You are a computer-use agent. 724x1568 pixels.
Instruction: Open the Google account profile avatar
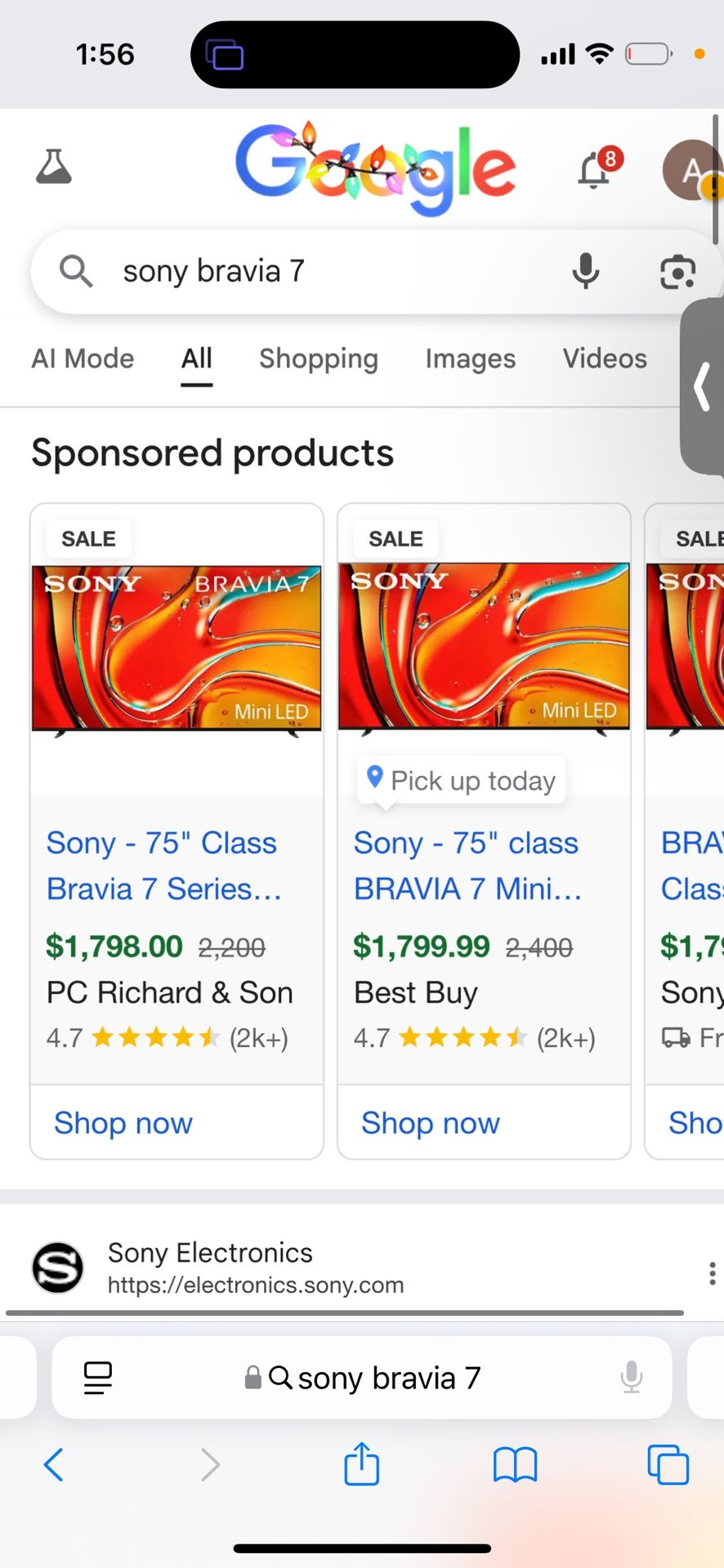click(691, 169)
